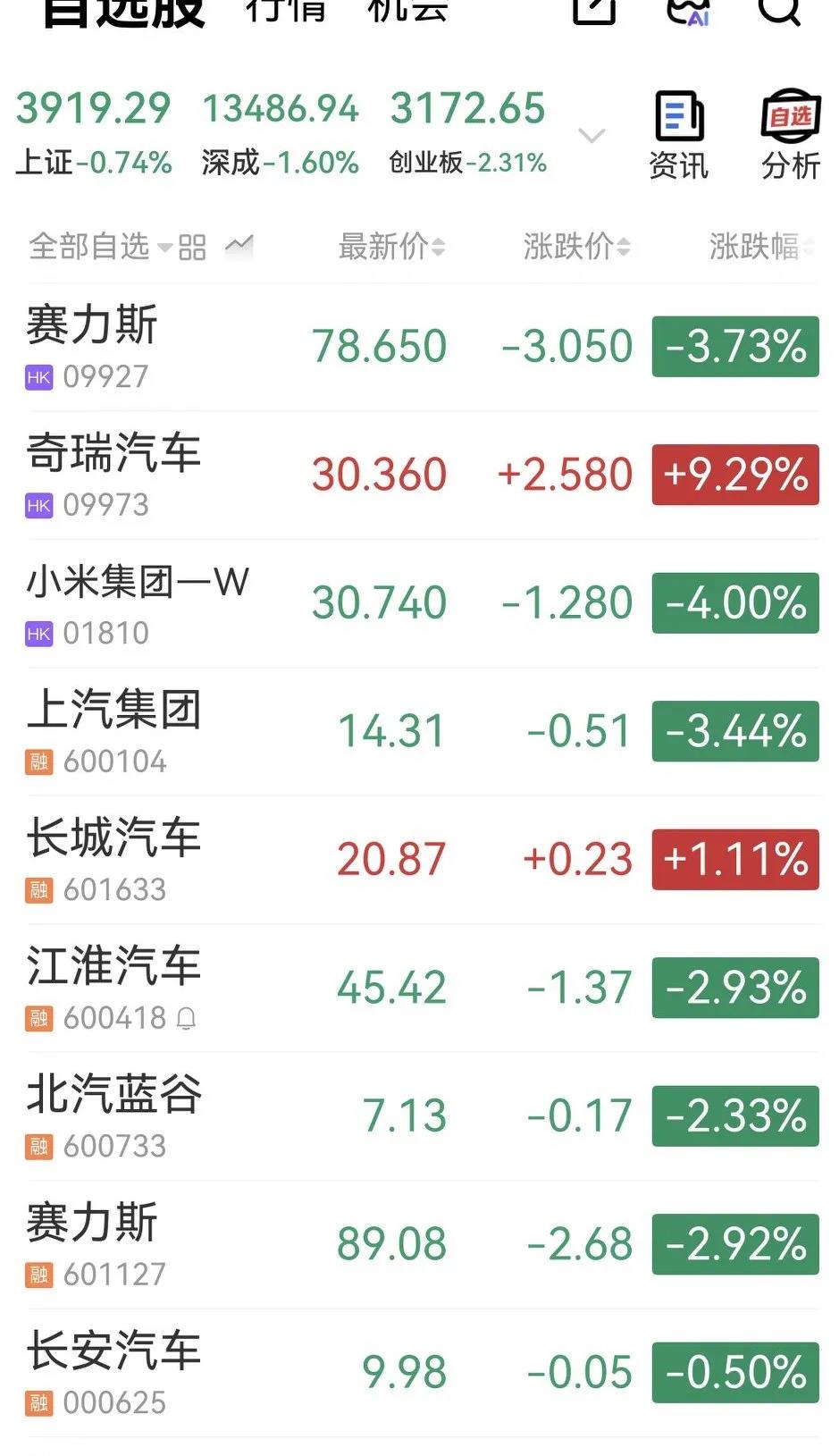Open the 全部自选 group dropdown

(x=100, y=247)
